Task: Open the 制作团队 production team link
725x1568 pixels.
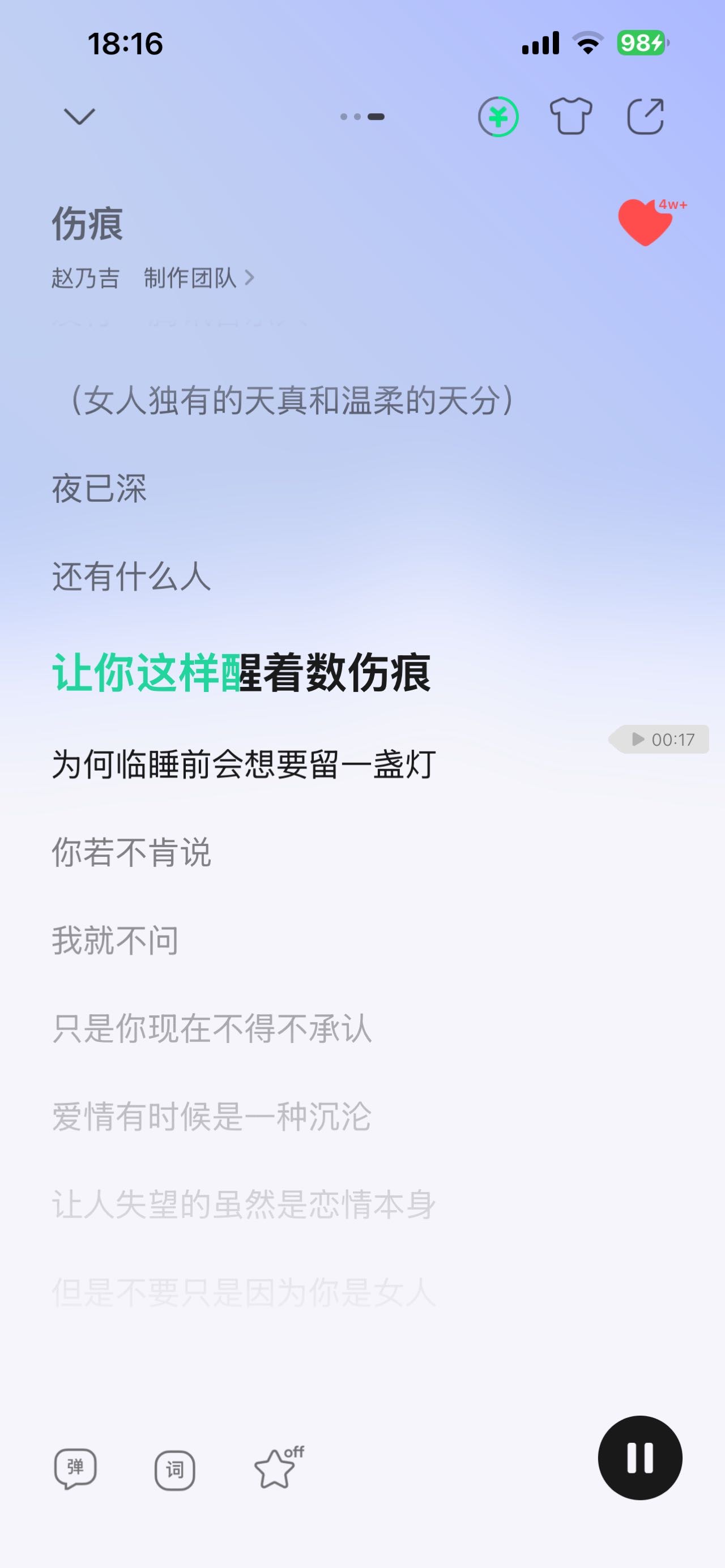Action: (x=198, y=278)
